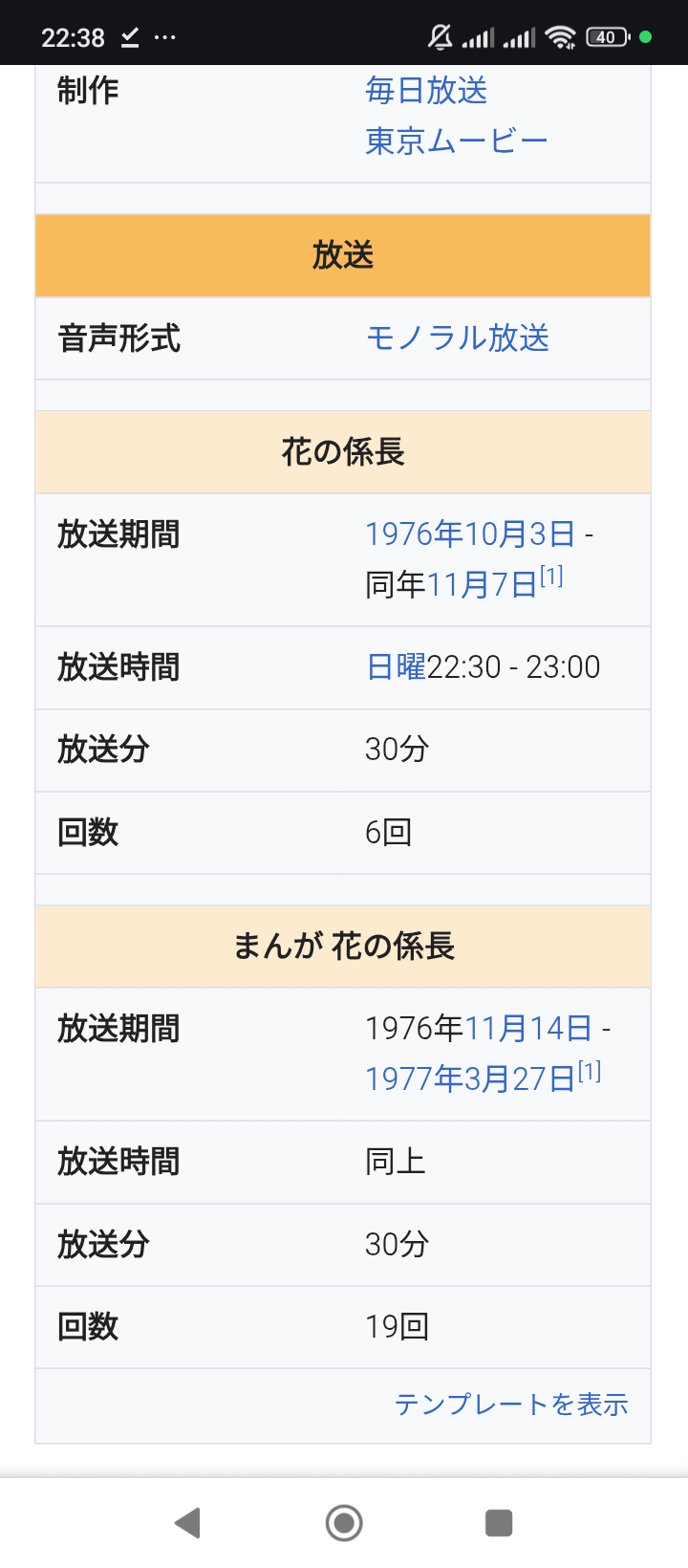Open the 1977年3月27日 date link
The image size is (688, 1568).
tap(470, 1079)
